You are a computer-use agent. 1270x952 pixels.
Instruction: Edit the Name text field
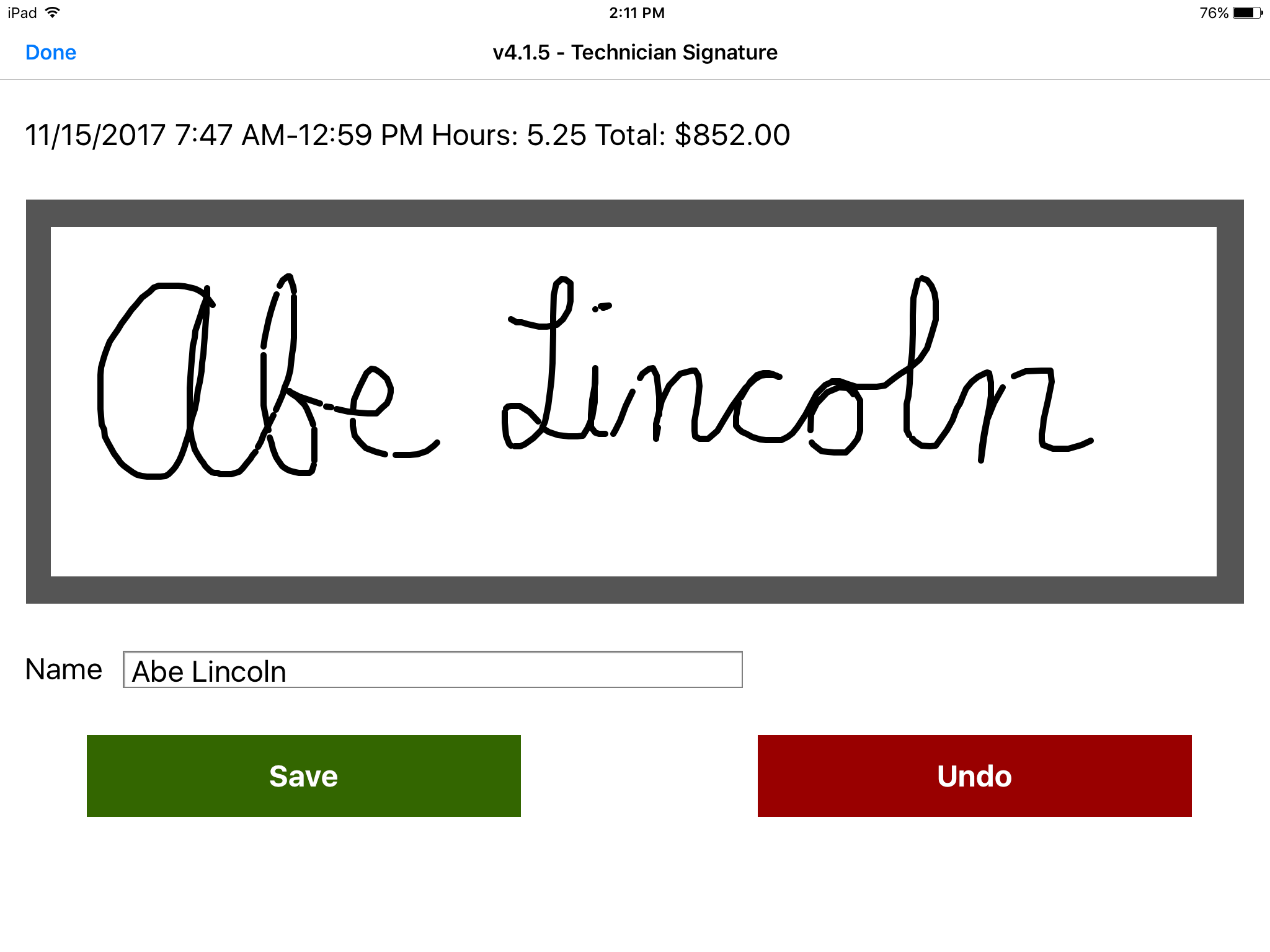(432, 670)
